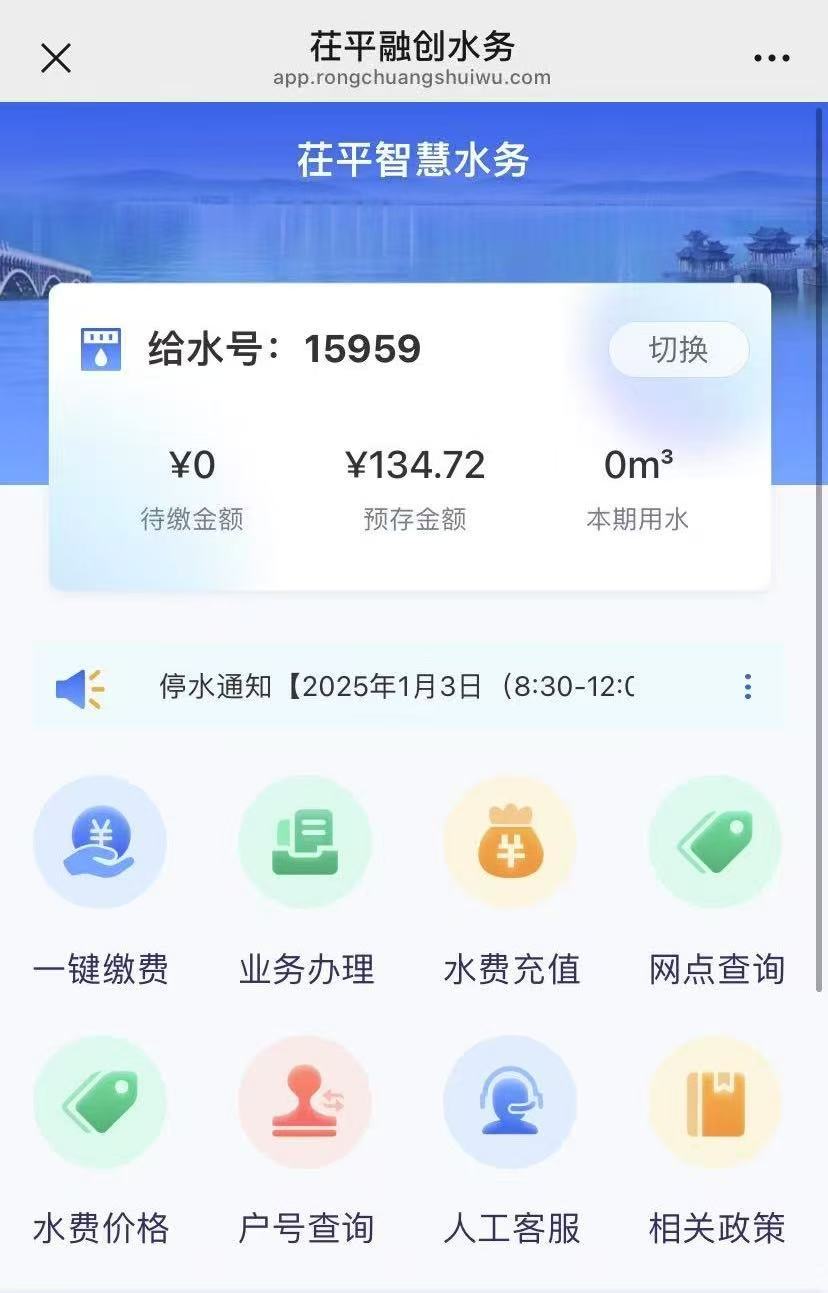Open 一键缴费 quick payment
The height and width of the screenshot is (1293, 828).
pos(100,843)
